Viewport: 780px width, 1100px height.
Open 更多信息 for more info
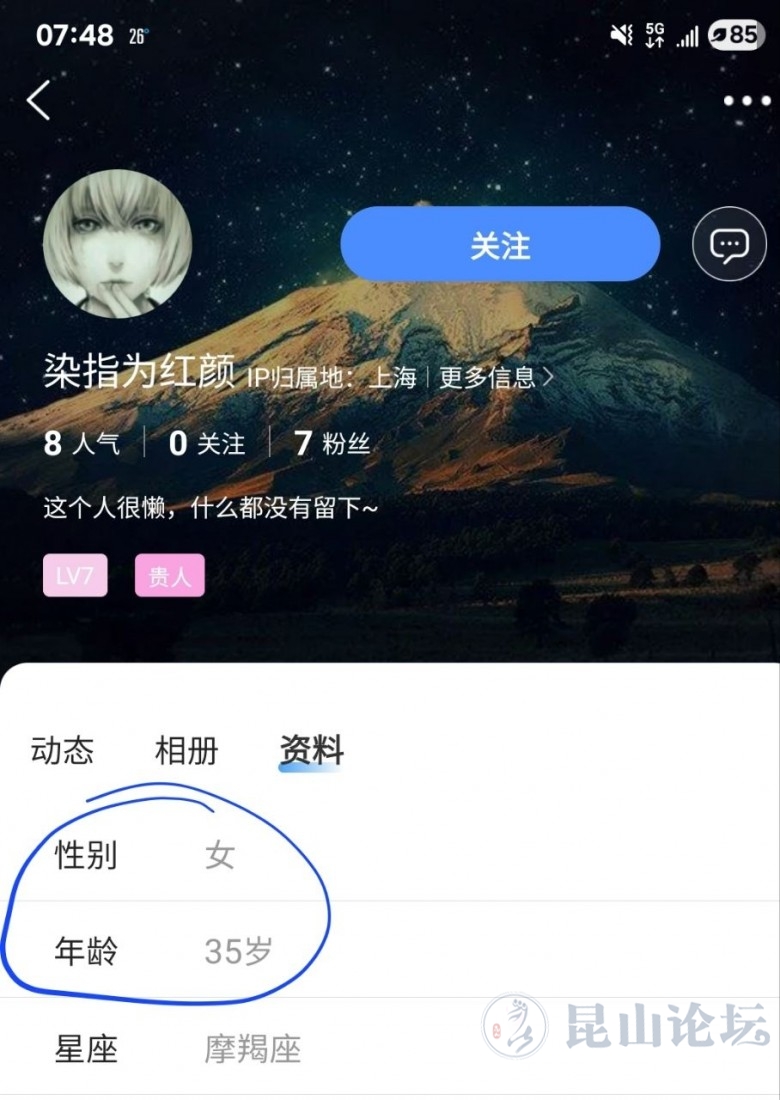495,377
